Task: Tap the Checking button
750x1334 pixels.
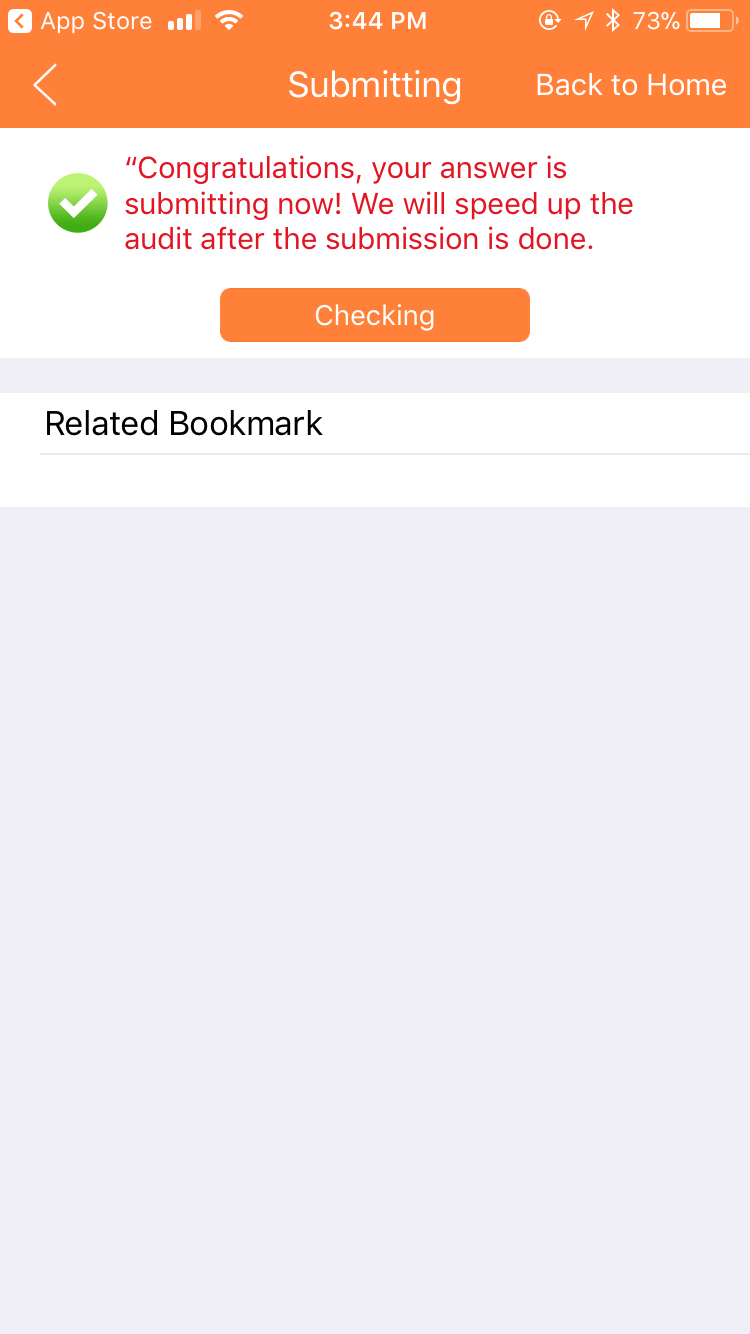Action: click(375, 315)
